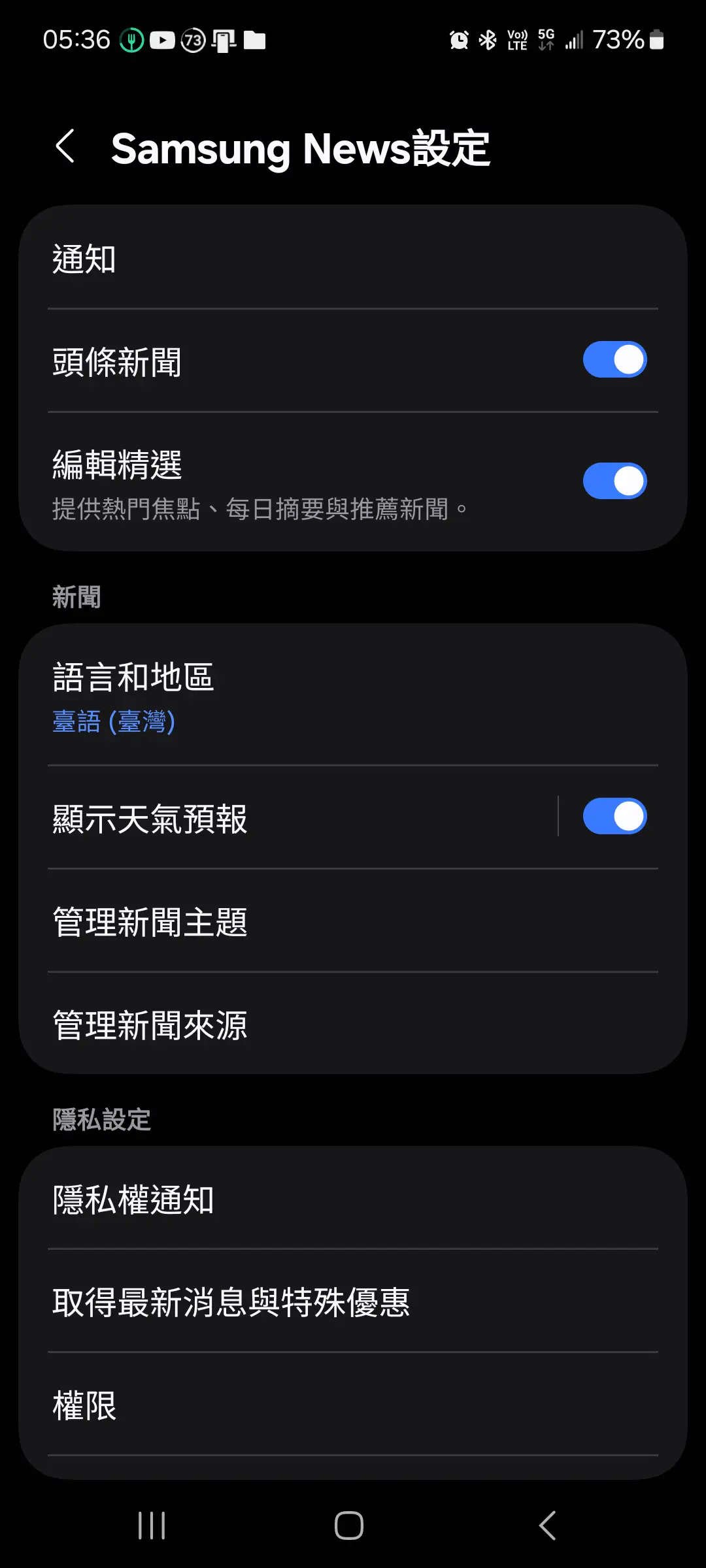The width and height of the screenshot is (706, 1568).
Task: Open 隱私權通知
Action: click(353, 1199)
